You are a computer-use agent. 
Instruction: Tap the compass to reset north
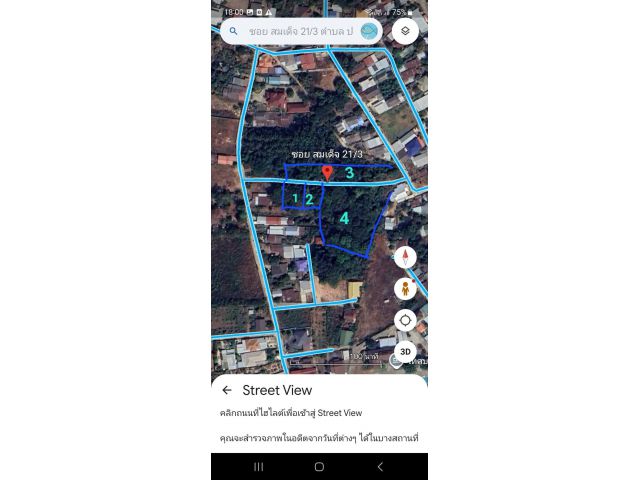405,257
